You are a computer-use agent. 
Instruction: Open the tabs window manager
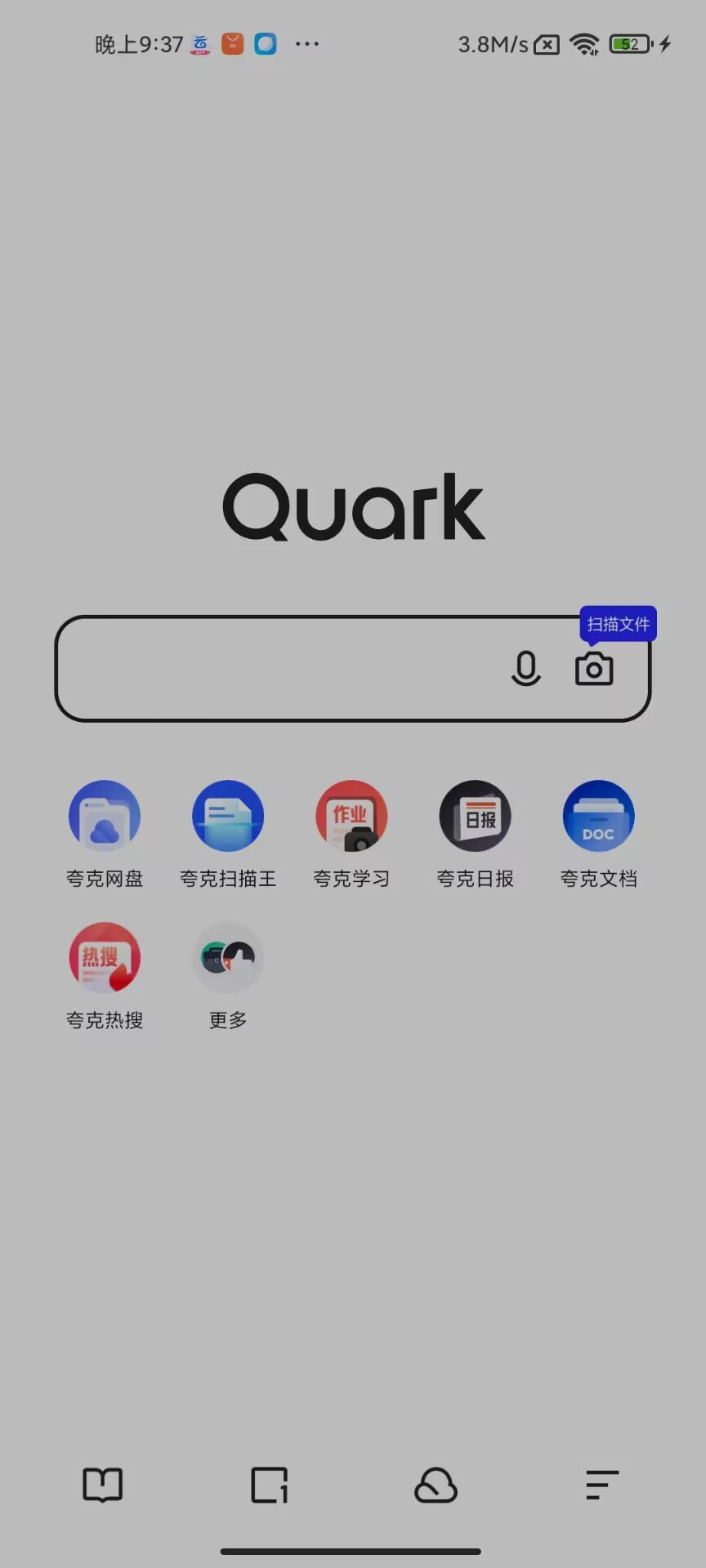pos(270,1485)
